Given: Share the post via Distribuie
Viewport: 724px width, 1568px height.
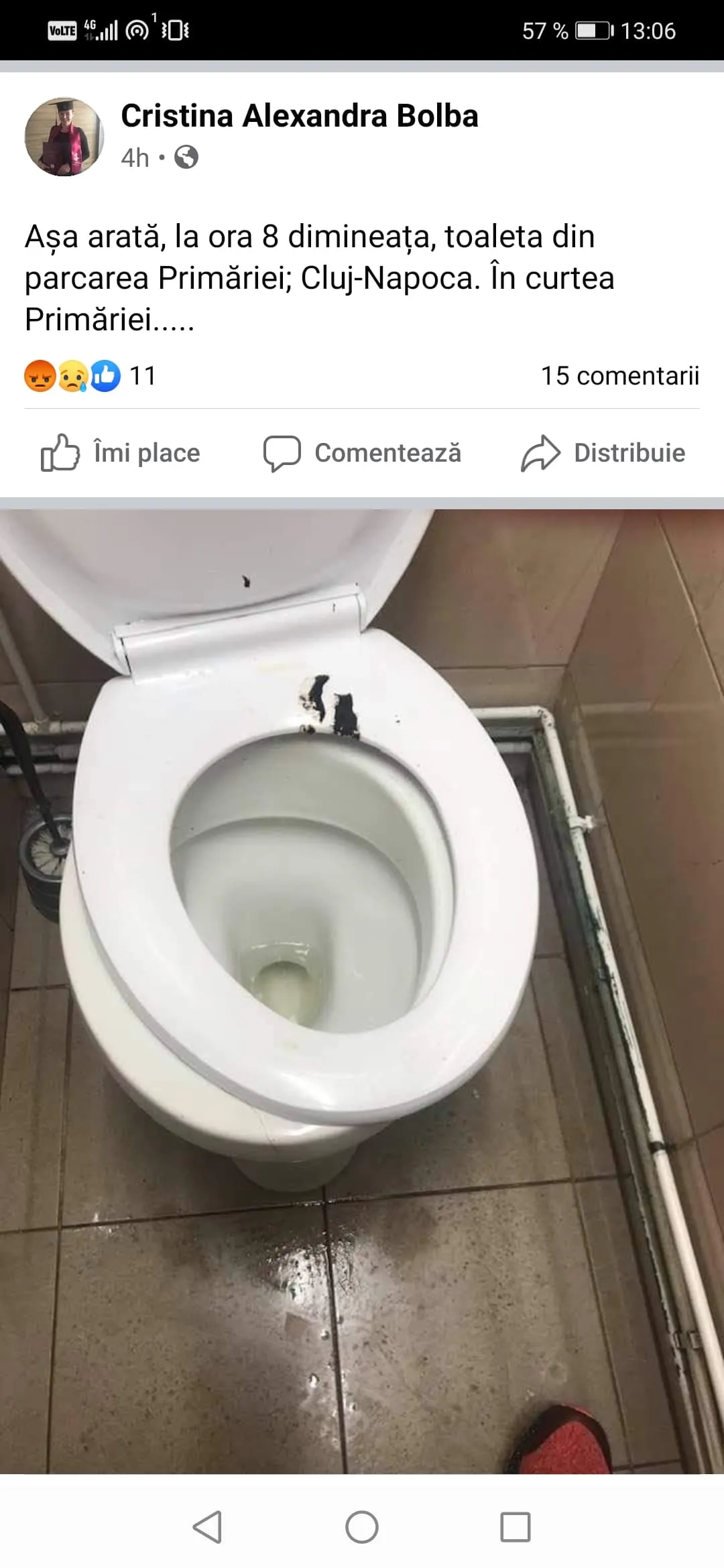Looking at the screenshot, I should click(603, 453).
